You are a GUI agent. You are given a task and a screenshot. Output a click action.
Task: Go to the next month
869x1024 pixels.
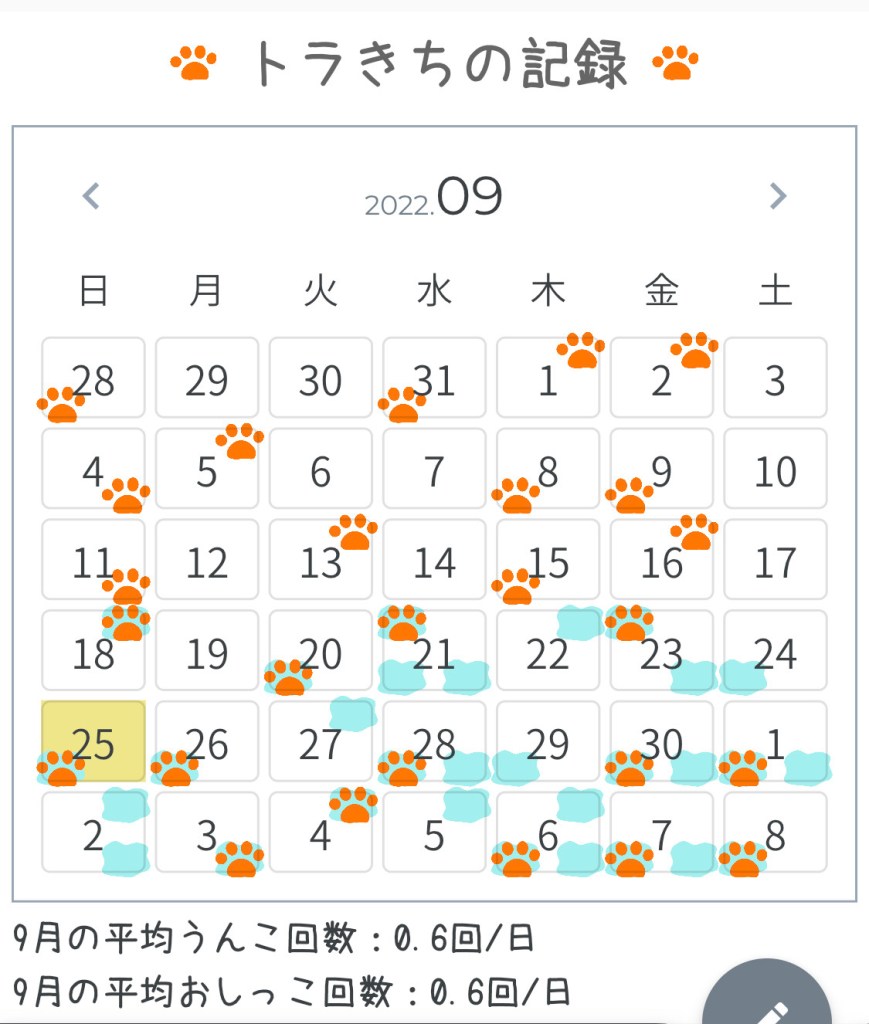777,196
